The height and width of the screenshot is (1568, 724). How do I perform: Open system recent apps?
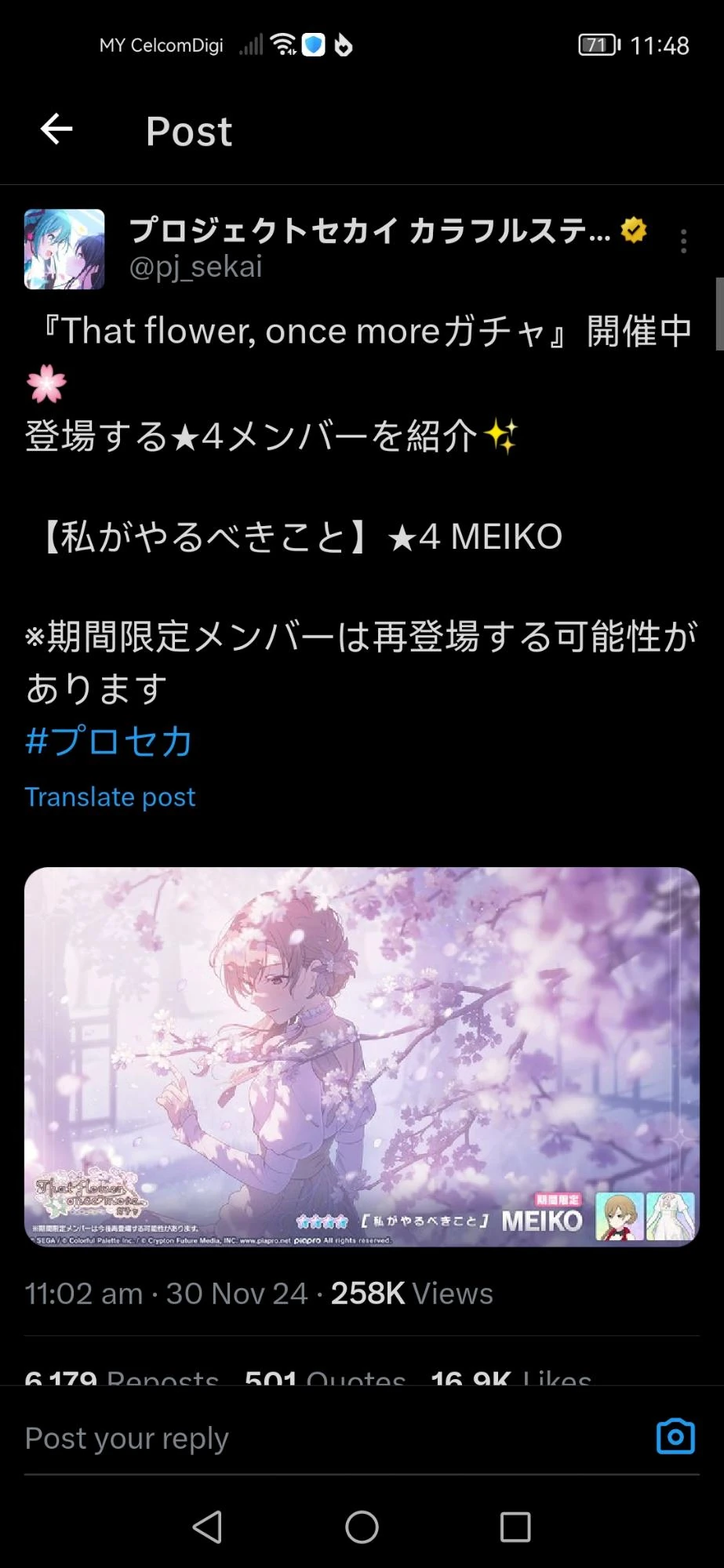(x=515, y=1526)
